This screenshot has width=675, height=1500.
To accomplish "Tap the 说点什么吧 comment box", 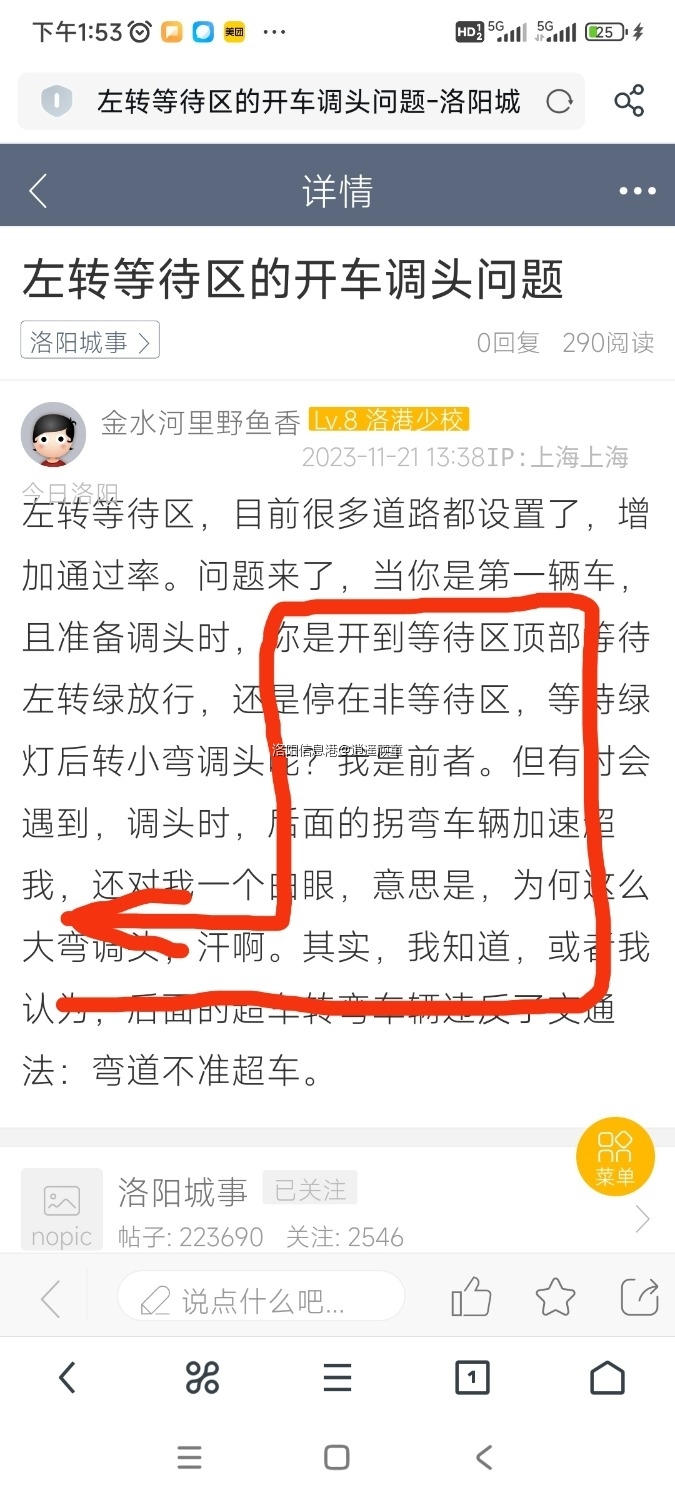I will click(262, 1299).
